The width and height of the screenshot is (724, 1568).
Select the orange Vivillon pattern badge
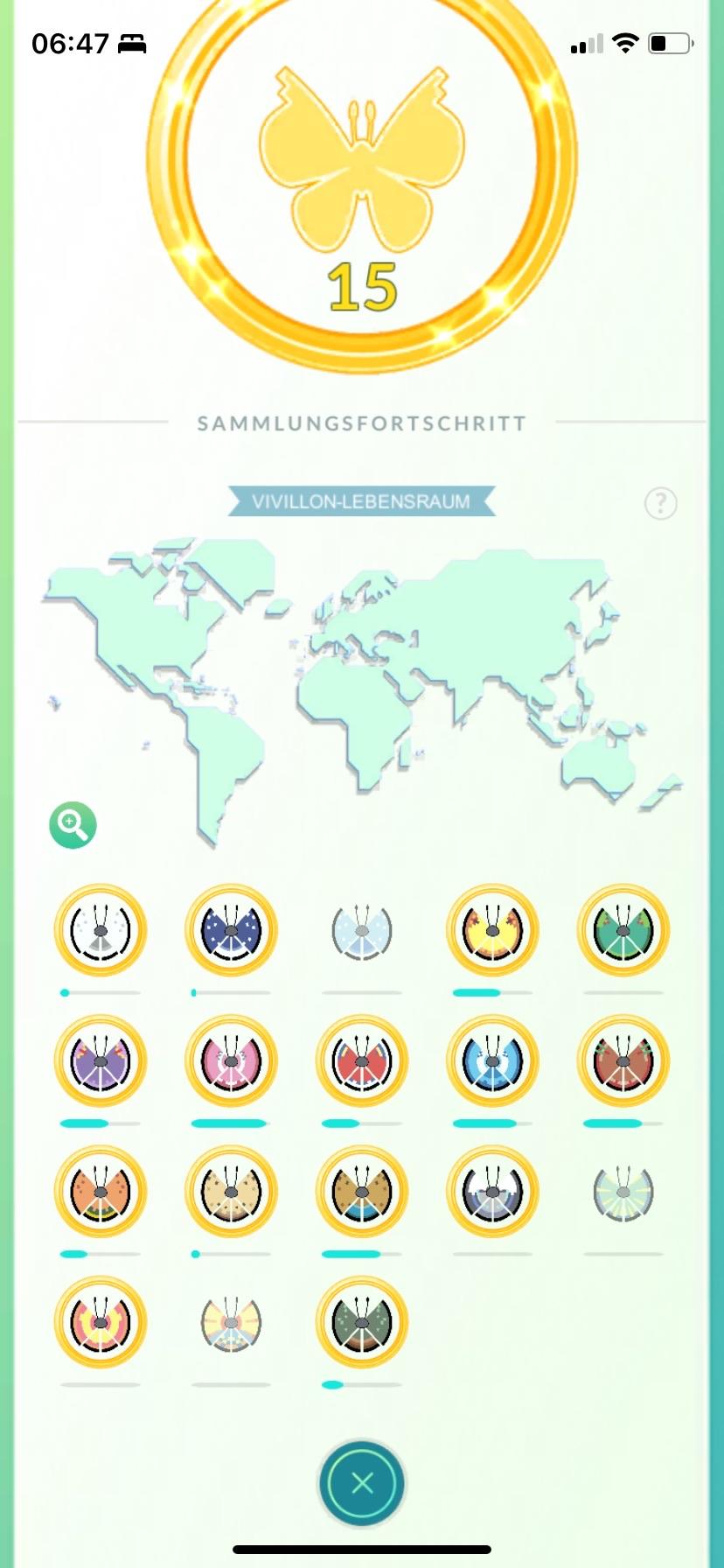point(100,1192)
